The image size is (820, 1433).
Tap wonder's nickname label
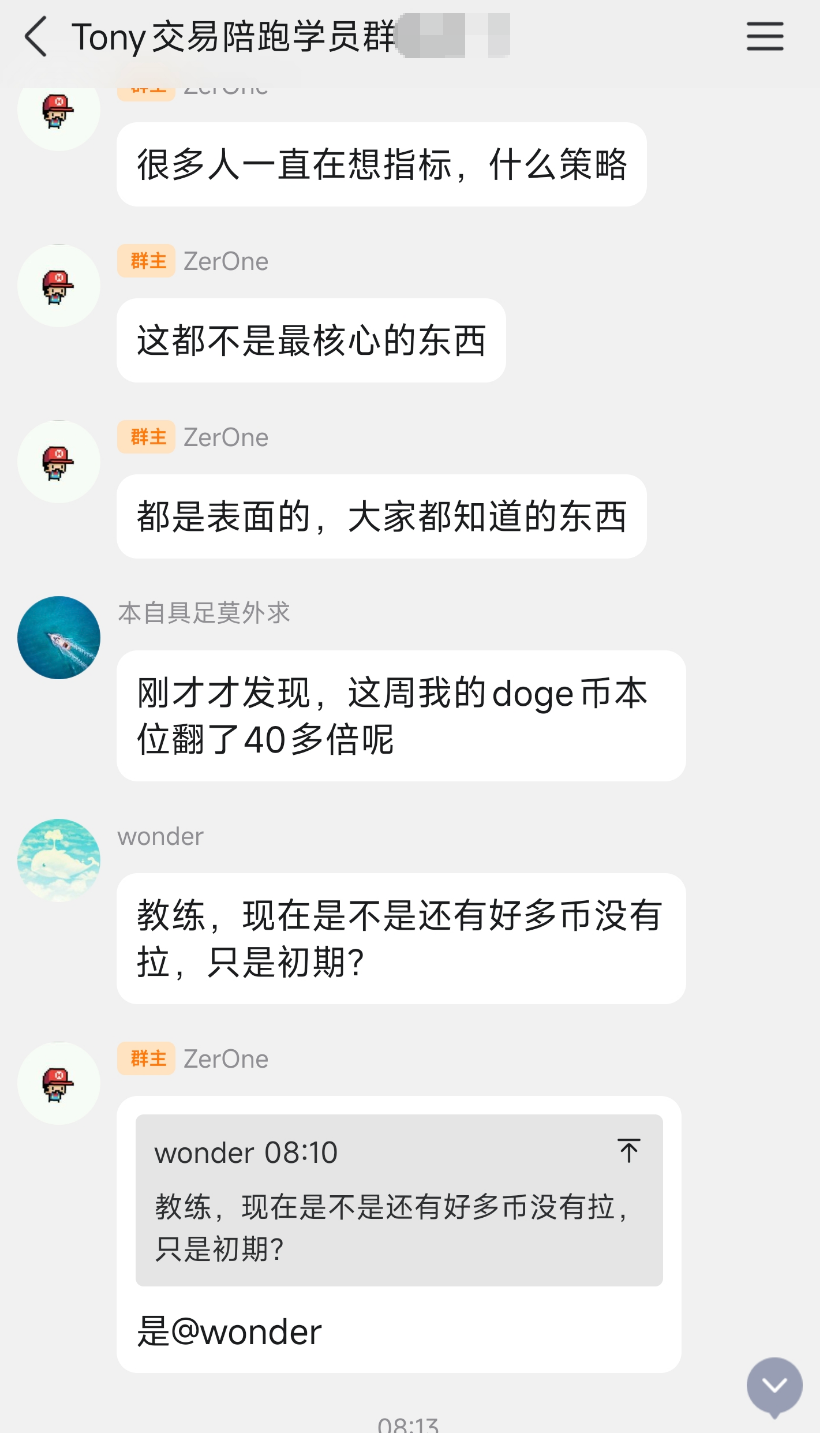(160, 836)
